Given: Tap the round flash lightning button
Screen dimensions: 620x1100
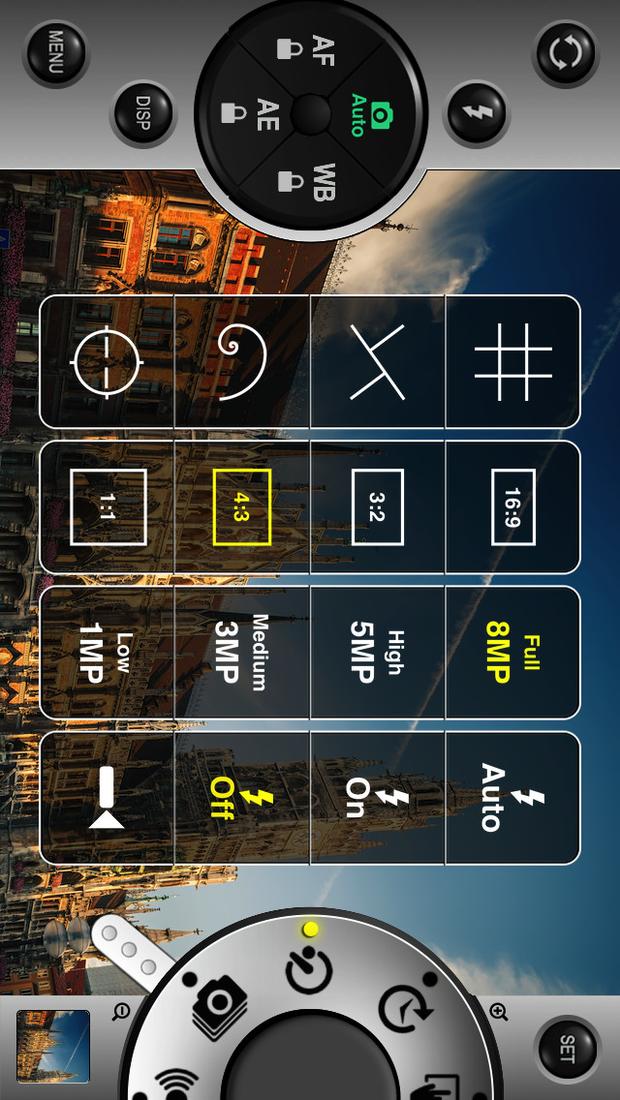Looking at the screenshot, I should click(476, 113).
